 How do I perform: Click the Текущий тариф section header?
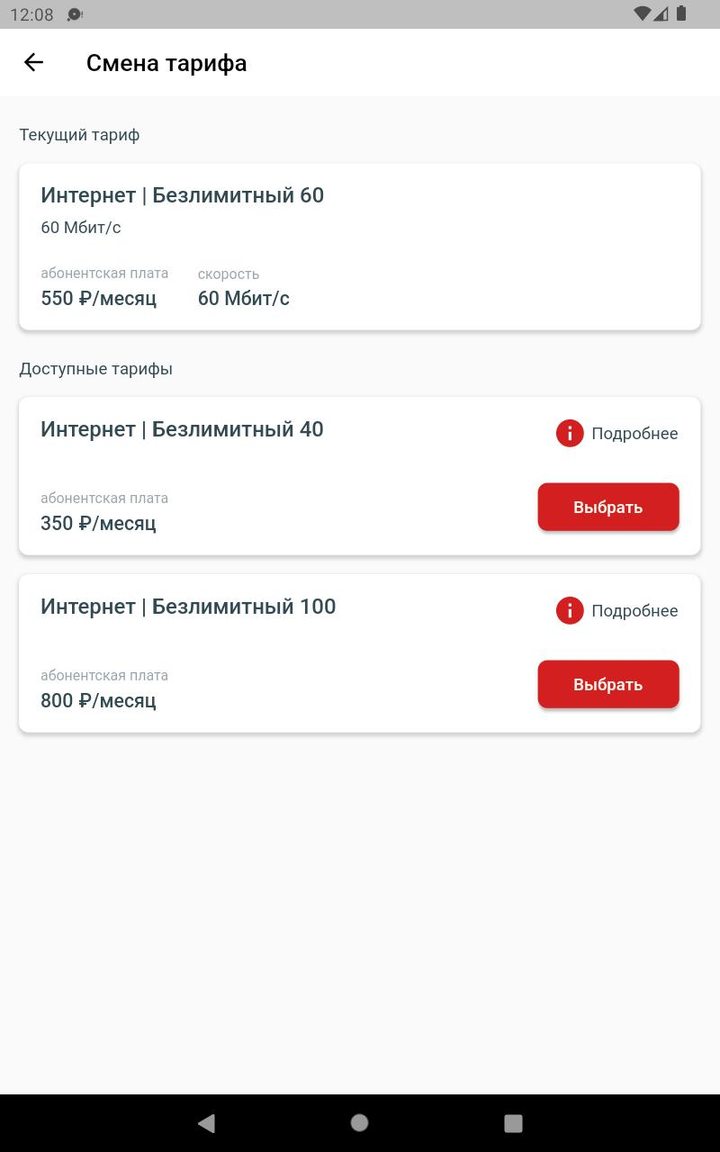click(x=79, y=134)
